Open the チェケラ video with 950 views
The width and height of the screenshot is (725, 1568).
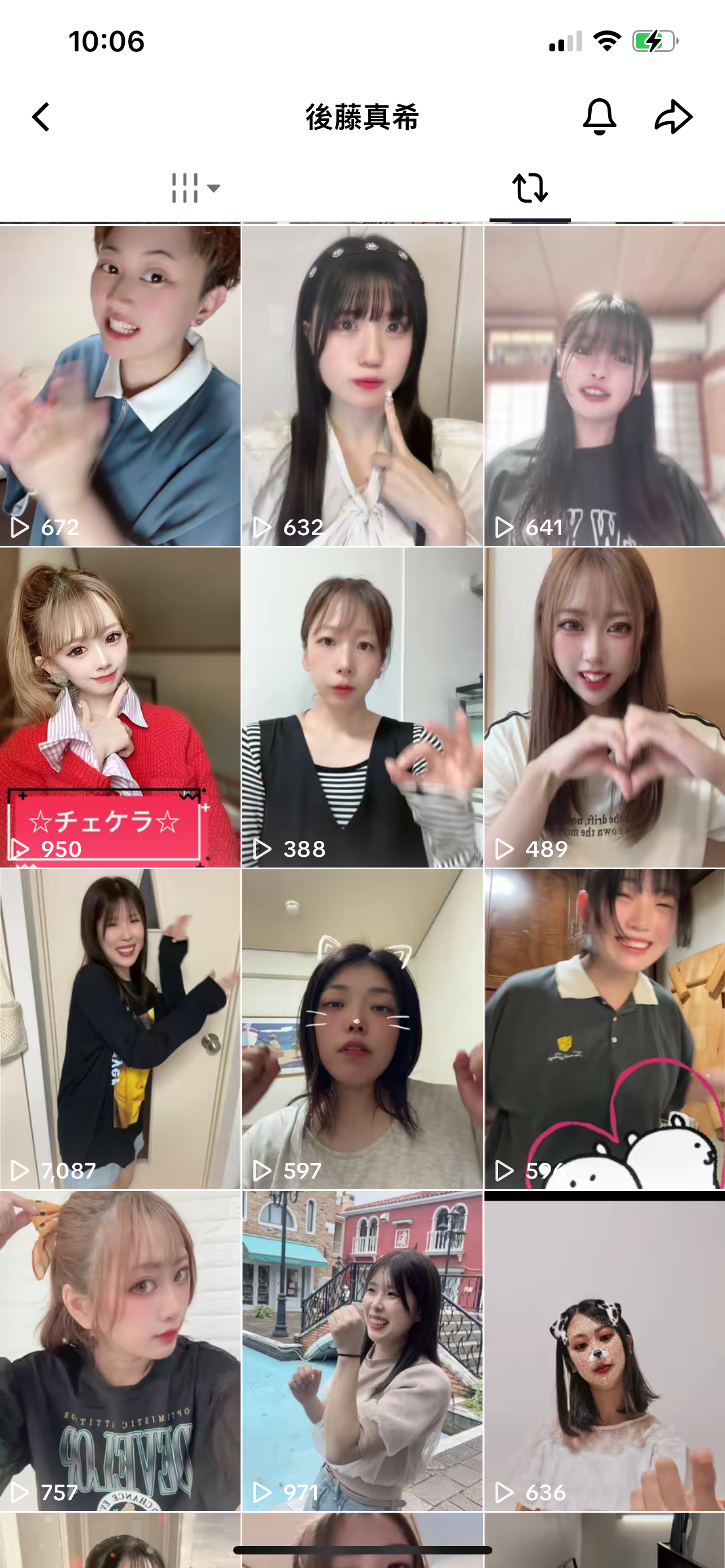pyautogui.click(x=120, y=707)
